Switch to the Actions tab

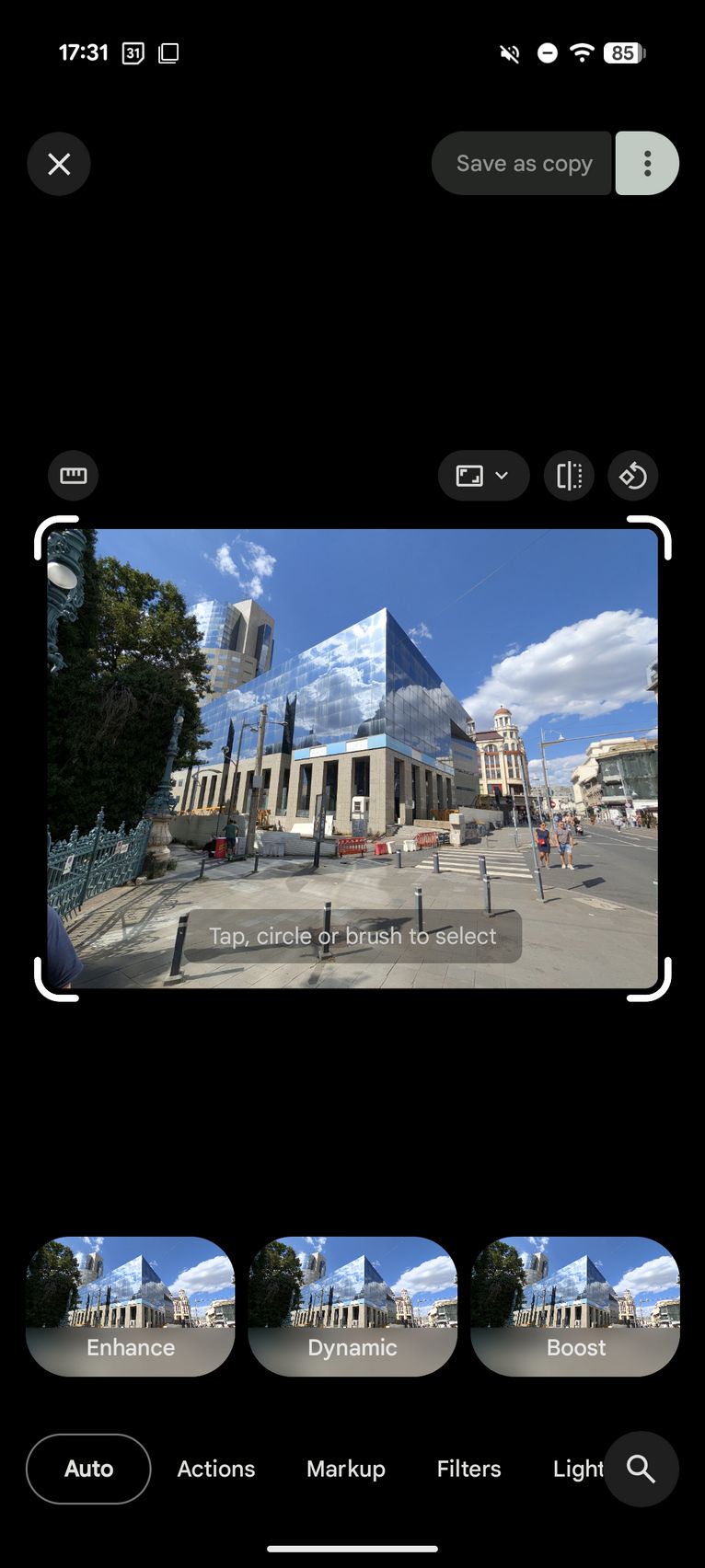pos(216,1469)
